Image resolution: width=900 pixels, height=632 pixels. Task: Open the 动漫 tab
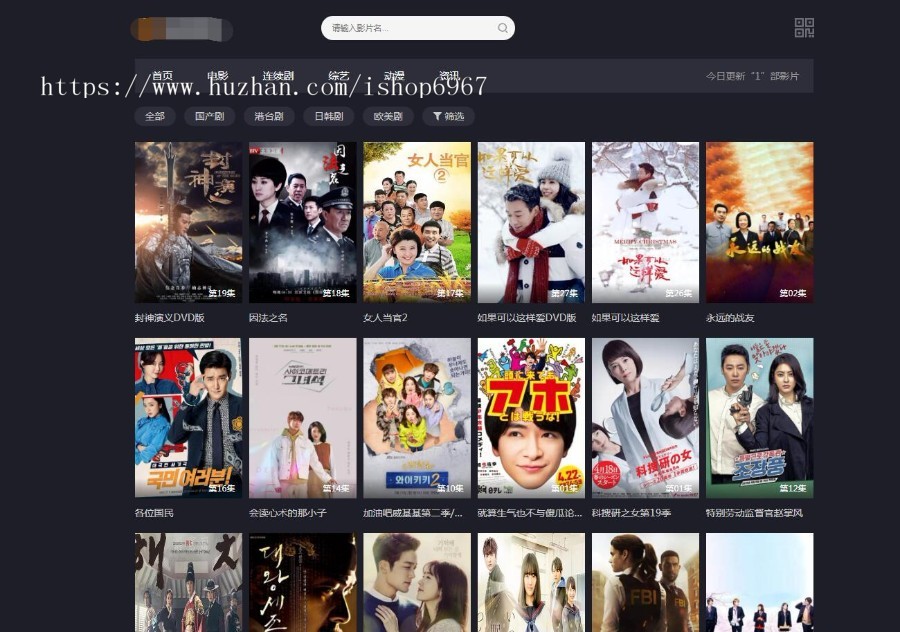click(394, 76)
